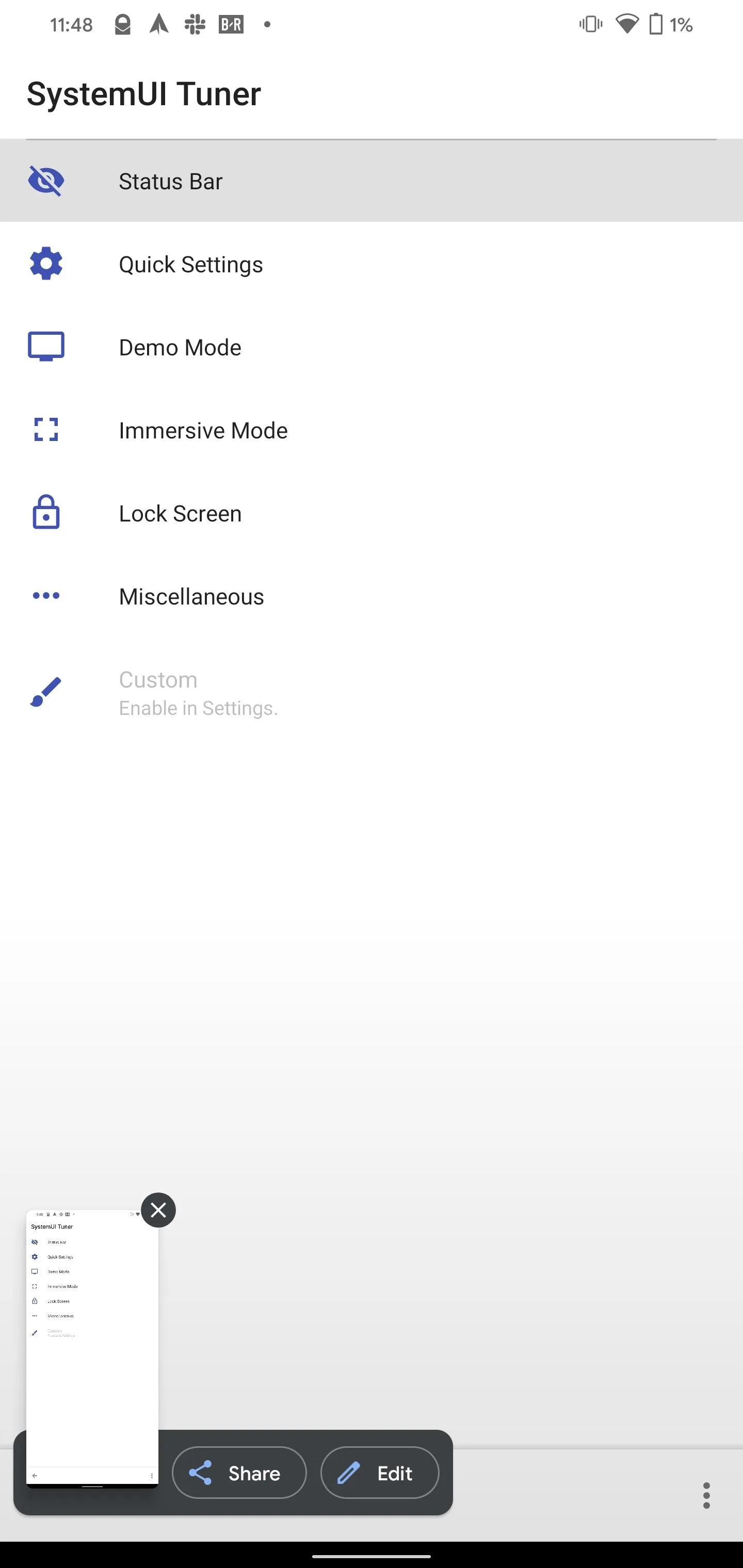Open Demo Mode

click(x=372, y=347)
